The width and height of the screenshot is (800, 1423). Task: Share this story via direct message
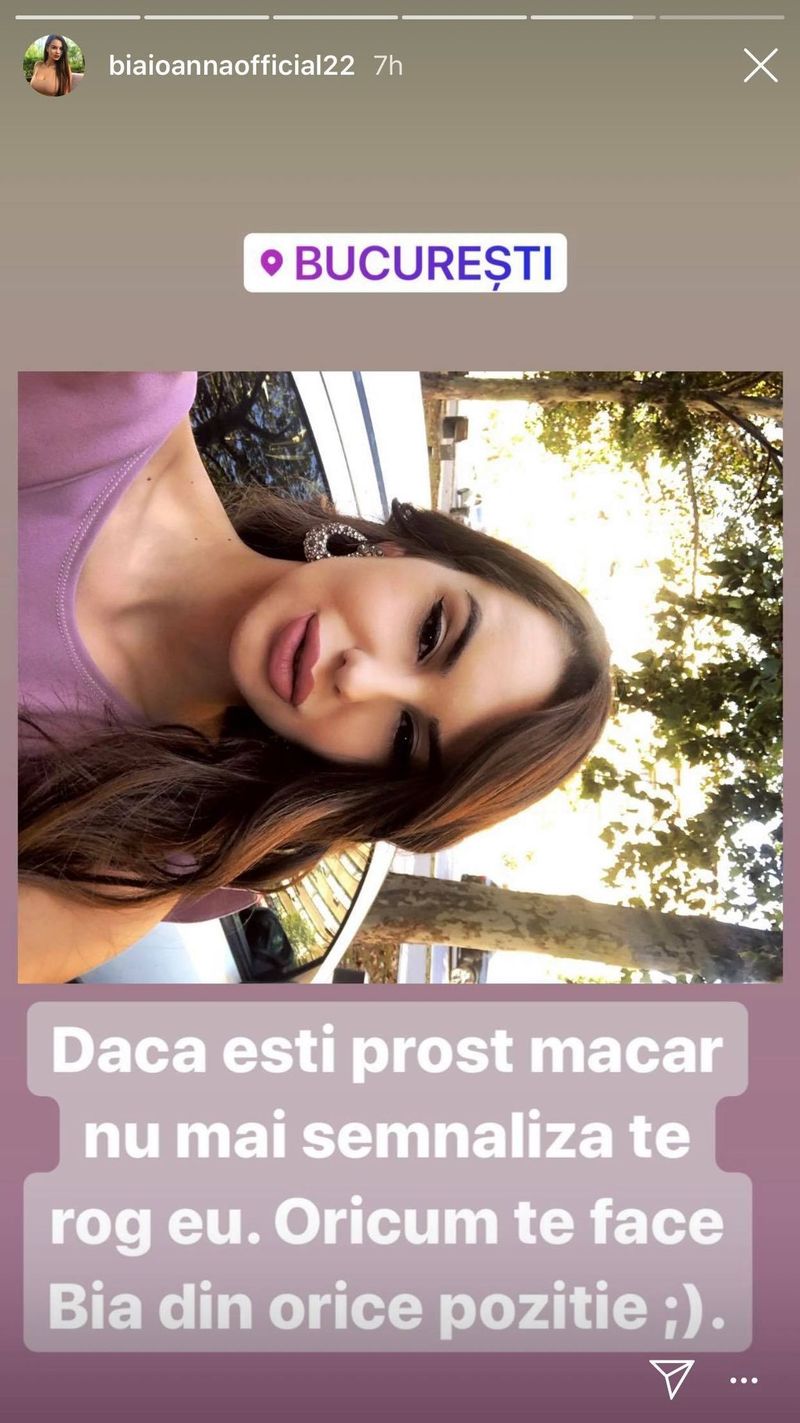[x=671, y=1380]
